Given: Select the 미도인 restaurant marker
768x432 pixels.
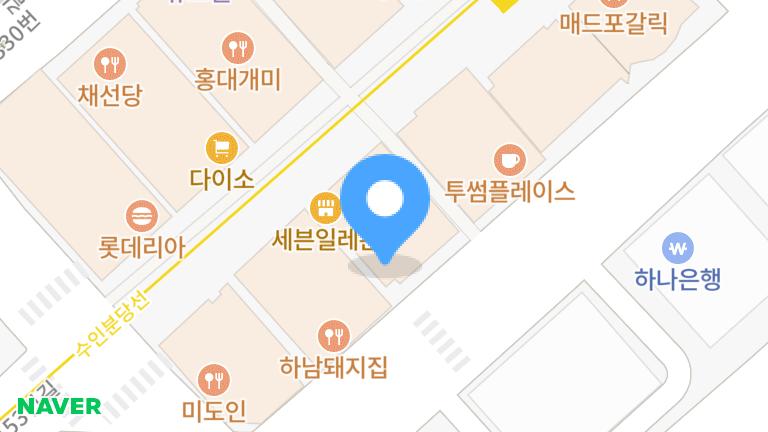Looking at the screenshot, I should click(x=214, y=379).
